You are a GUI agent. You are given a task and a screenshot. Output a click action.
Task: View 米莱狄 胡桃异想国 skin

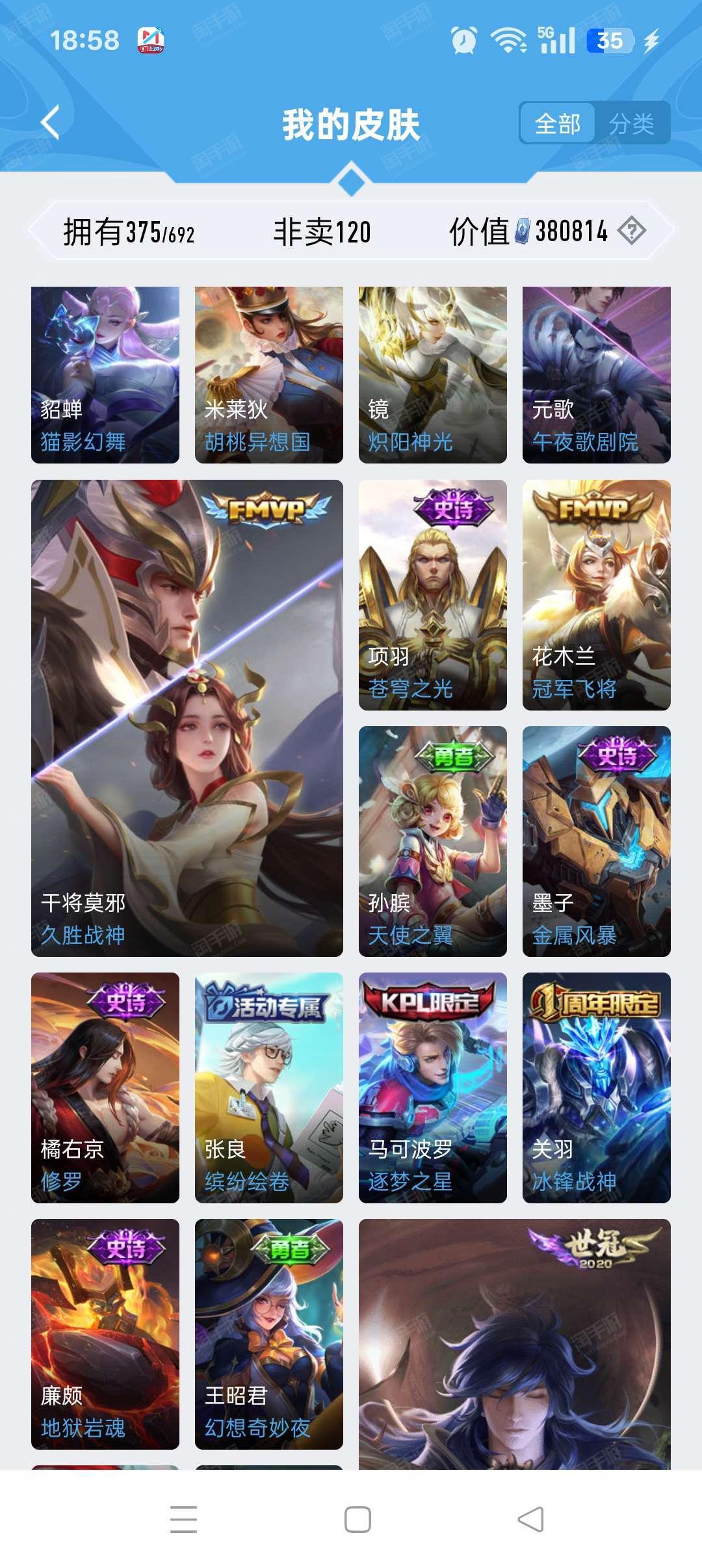click(269, 374)
